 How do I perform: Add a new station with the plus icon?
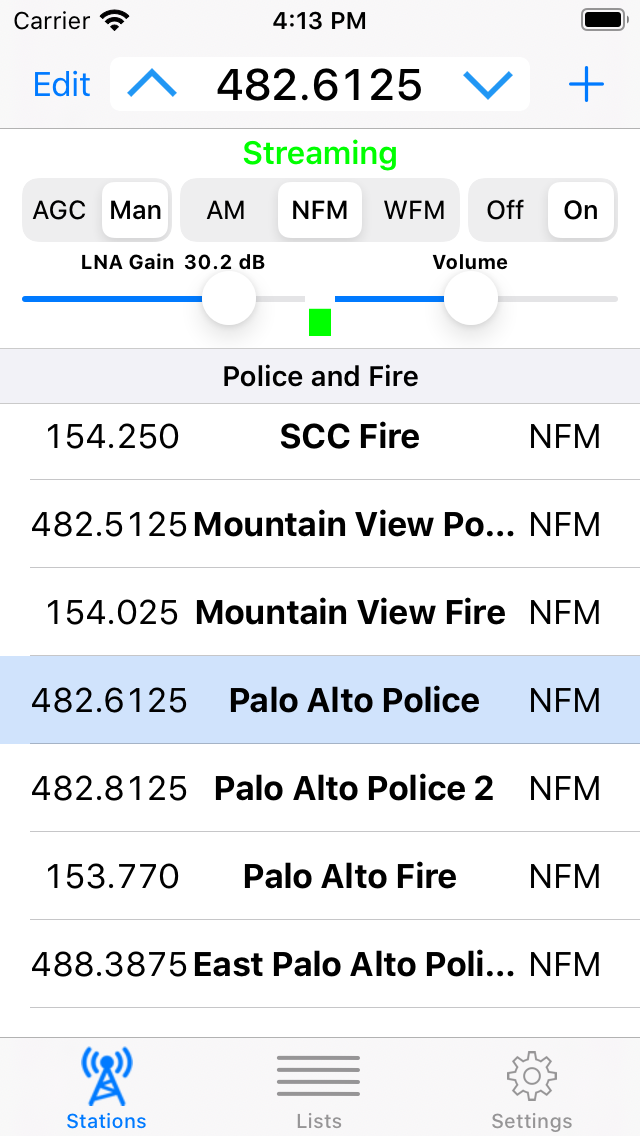(x=586, y=85)
